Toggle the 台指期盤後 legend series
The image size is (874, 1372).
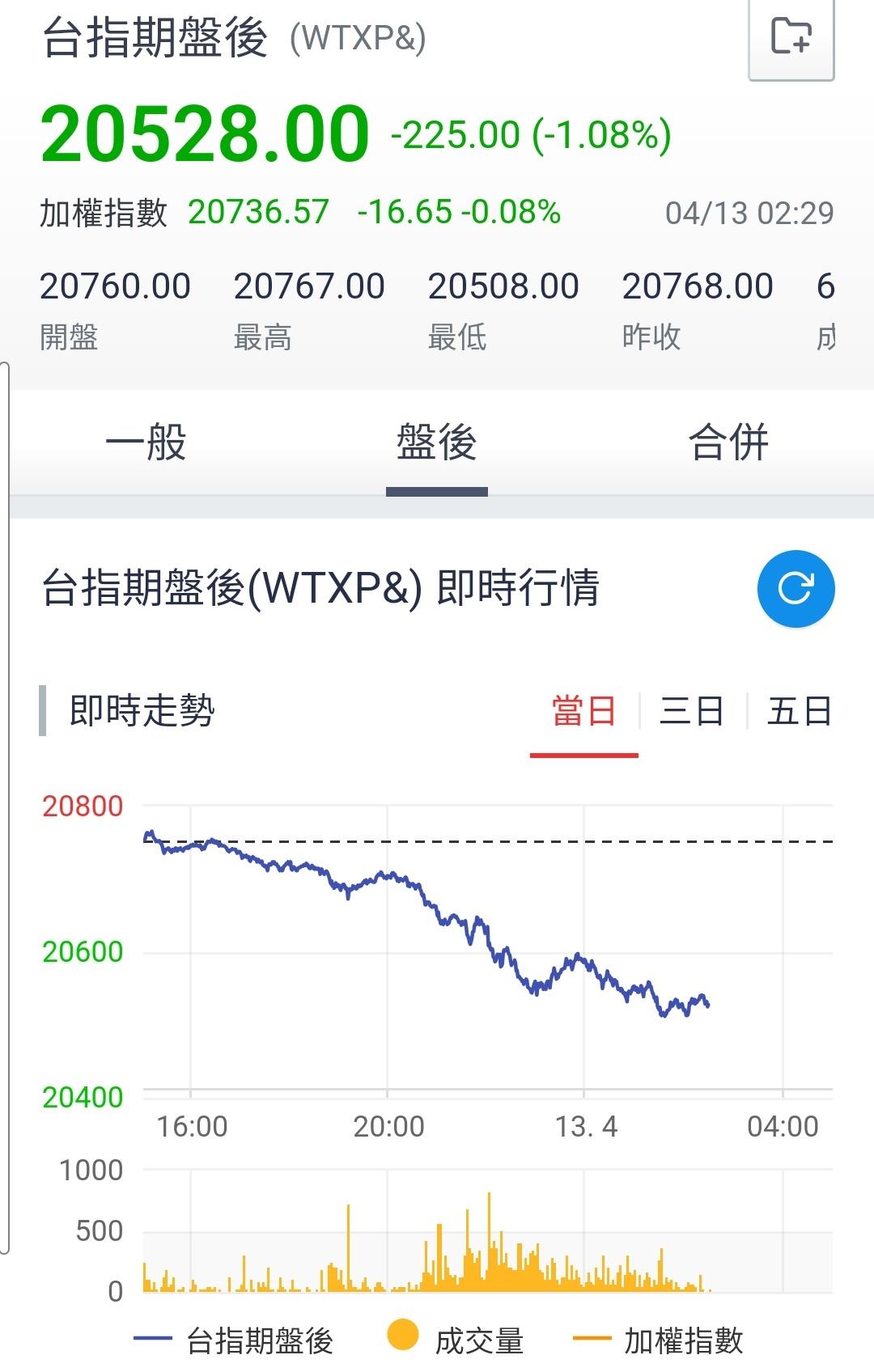[235, 1340]
